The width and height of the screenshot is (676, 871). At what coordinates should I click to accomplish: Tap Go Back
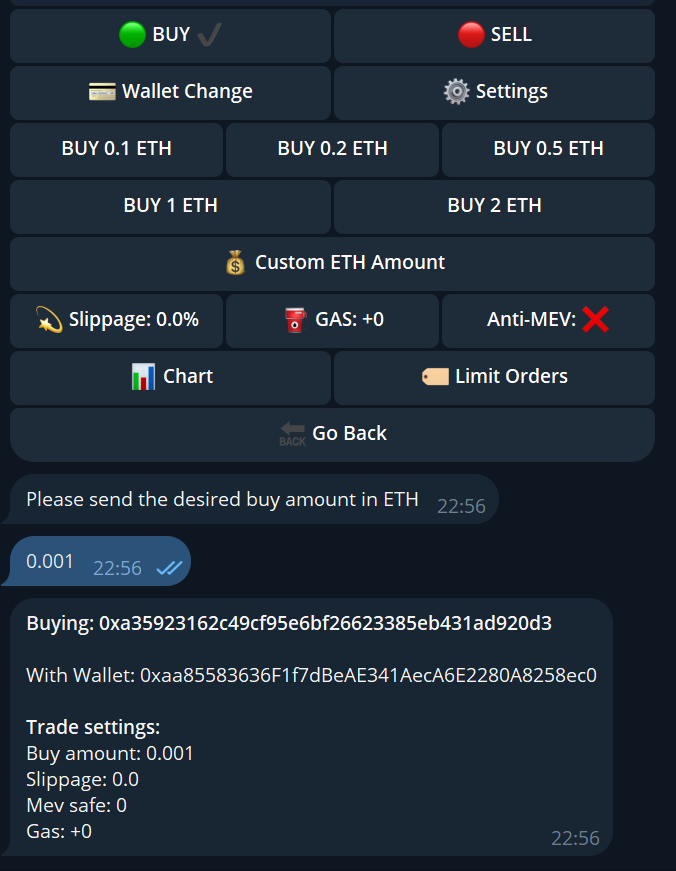pyautogui.click(x=332, y=434)
